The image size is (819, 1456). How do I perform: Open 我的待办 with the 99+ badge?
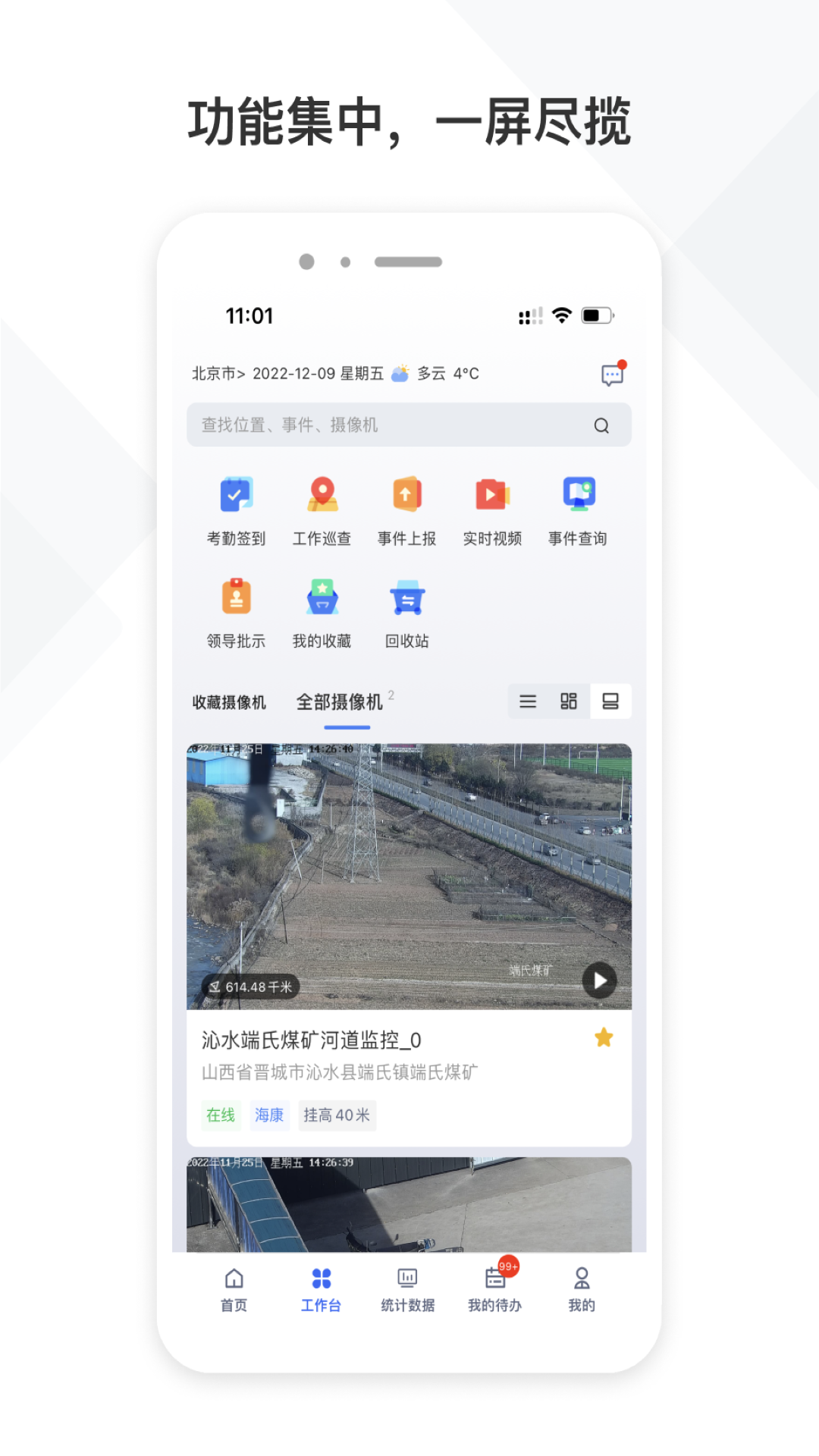point(494,1287)
